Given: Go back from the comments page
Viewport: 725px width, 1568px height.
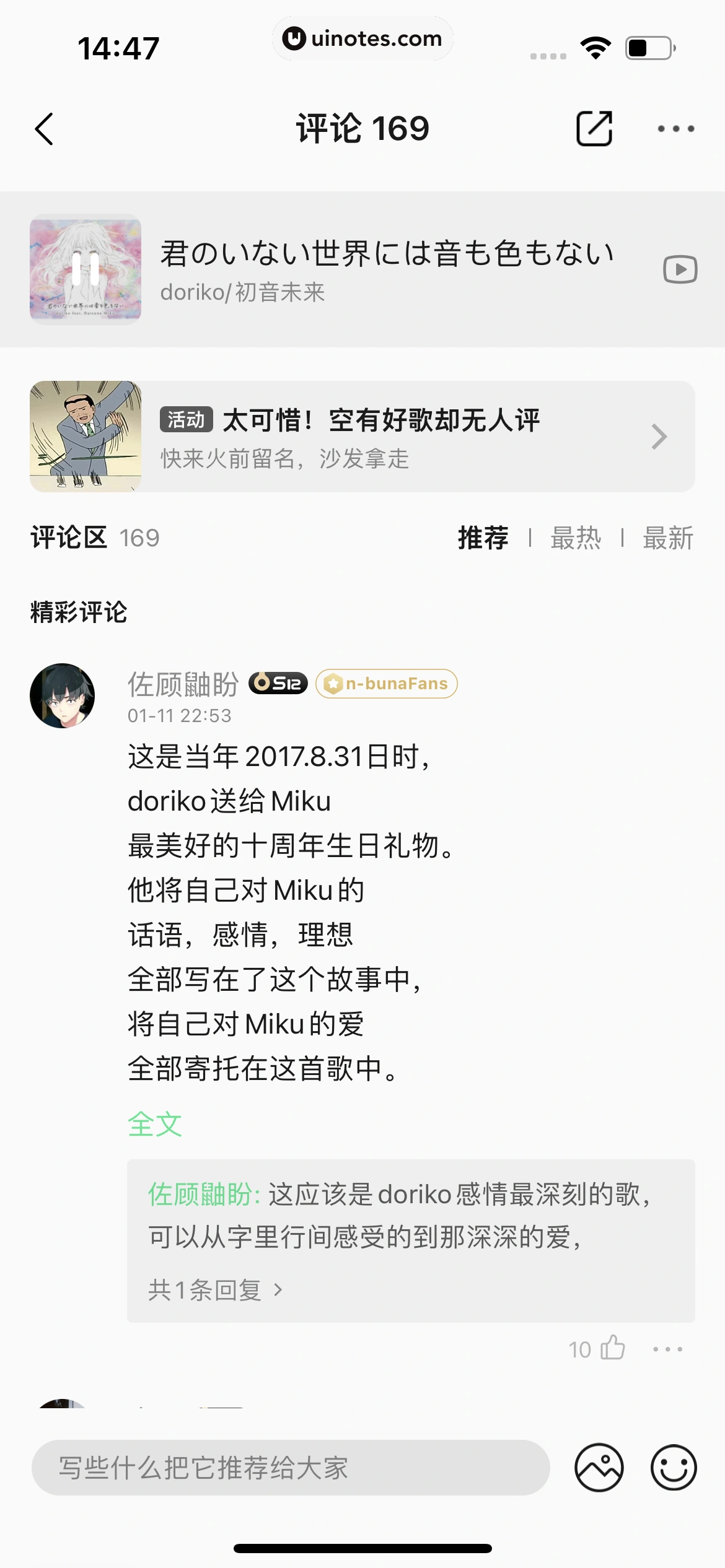Looking at the screenshot, I should pos(45,129).
